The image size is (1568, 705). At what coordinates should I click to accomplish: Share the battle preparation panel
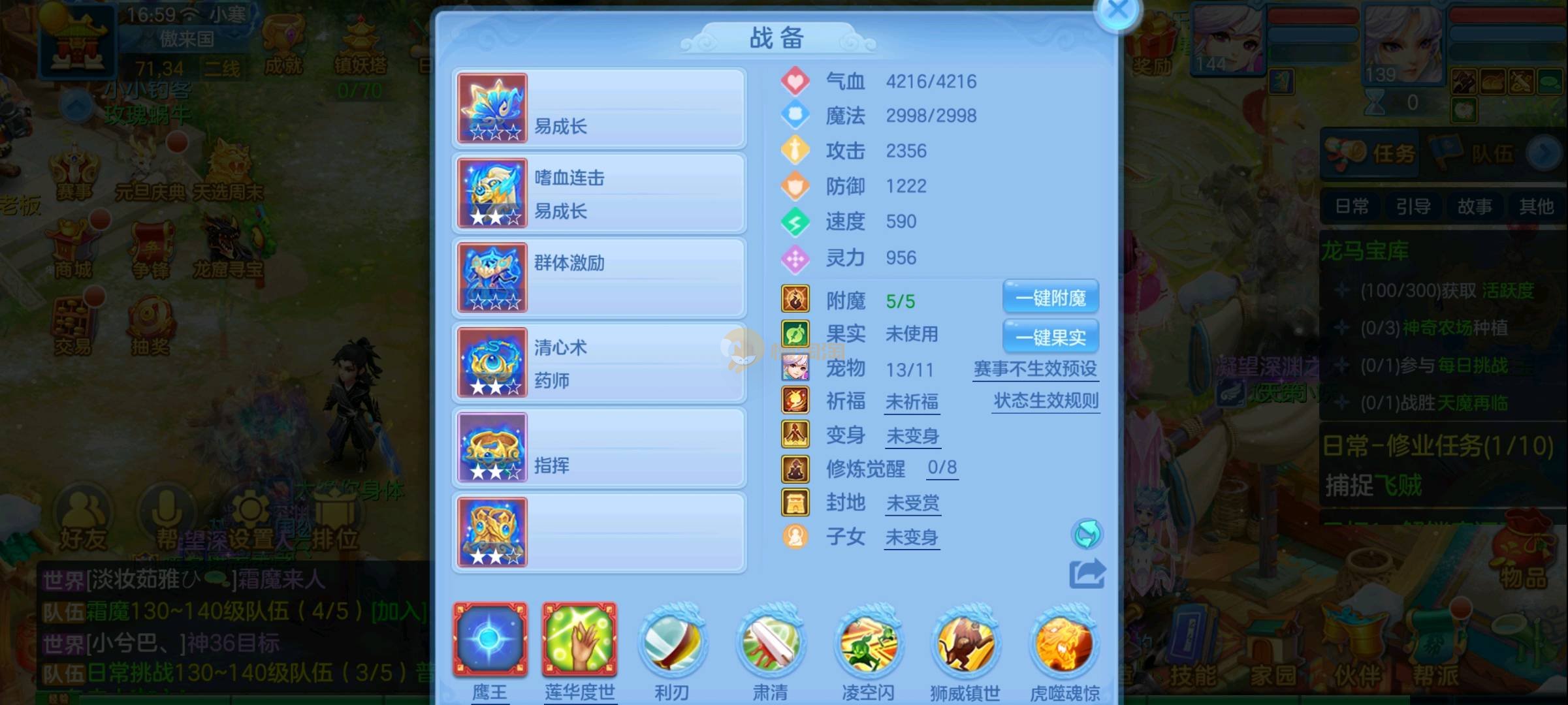(1087, 574)
